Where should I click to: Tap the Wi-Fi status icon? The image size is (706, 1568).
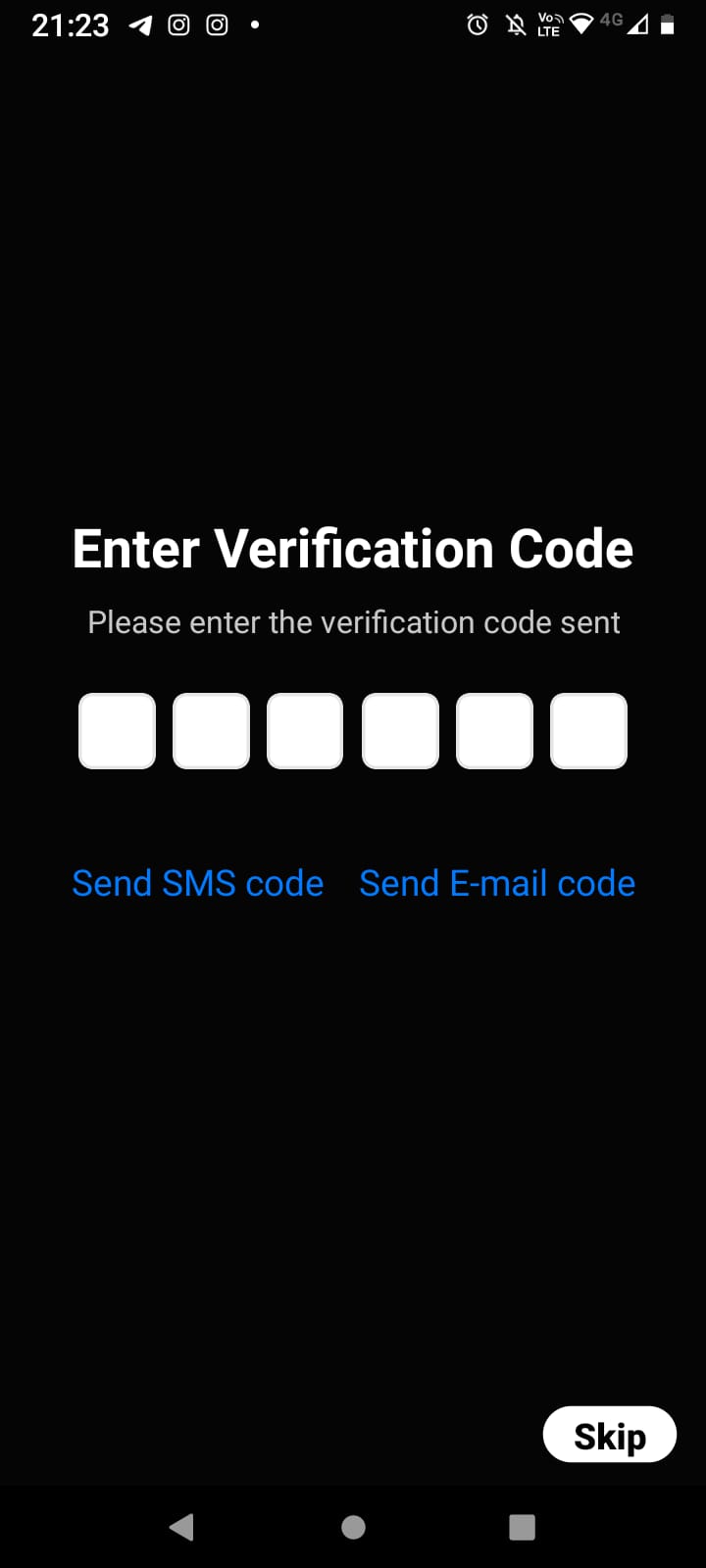tap(580, 25)
